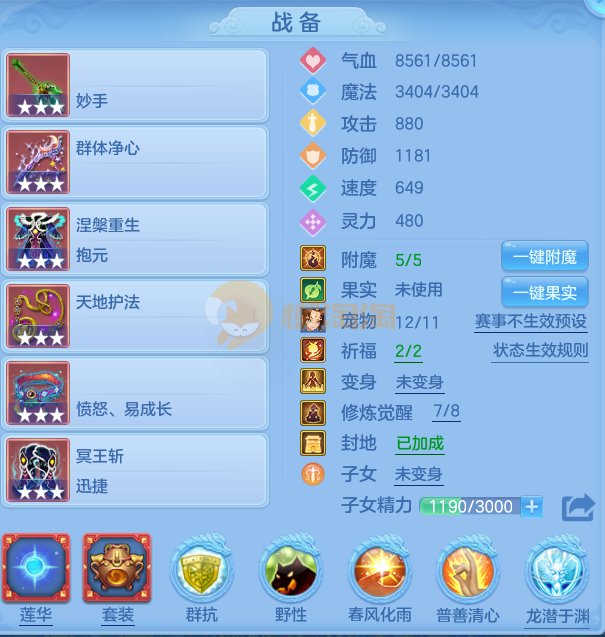Select the 莲华 icon
Viewport: 605px width, 637px height.
pos(35,569)
